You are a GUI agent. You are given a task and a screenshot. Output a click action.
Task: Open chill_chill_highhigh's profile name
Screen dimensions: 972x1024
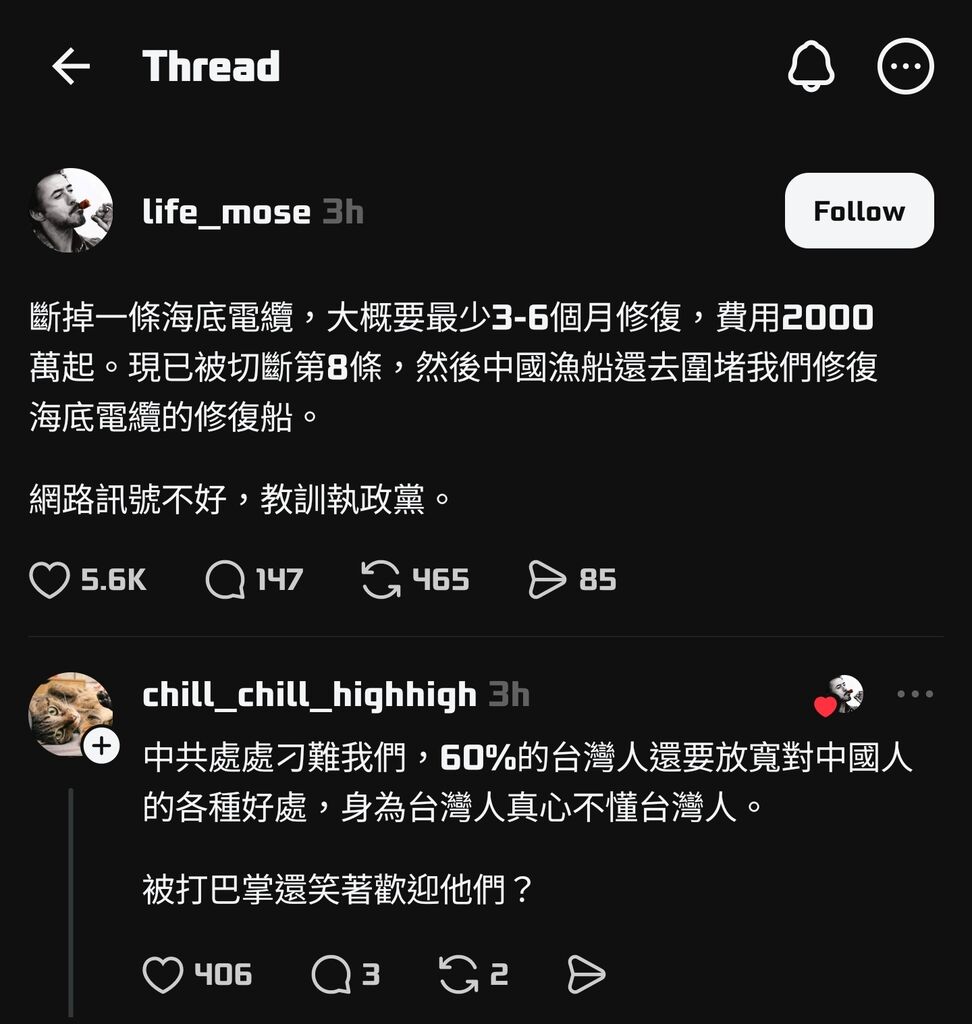[x=310, y=695]
